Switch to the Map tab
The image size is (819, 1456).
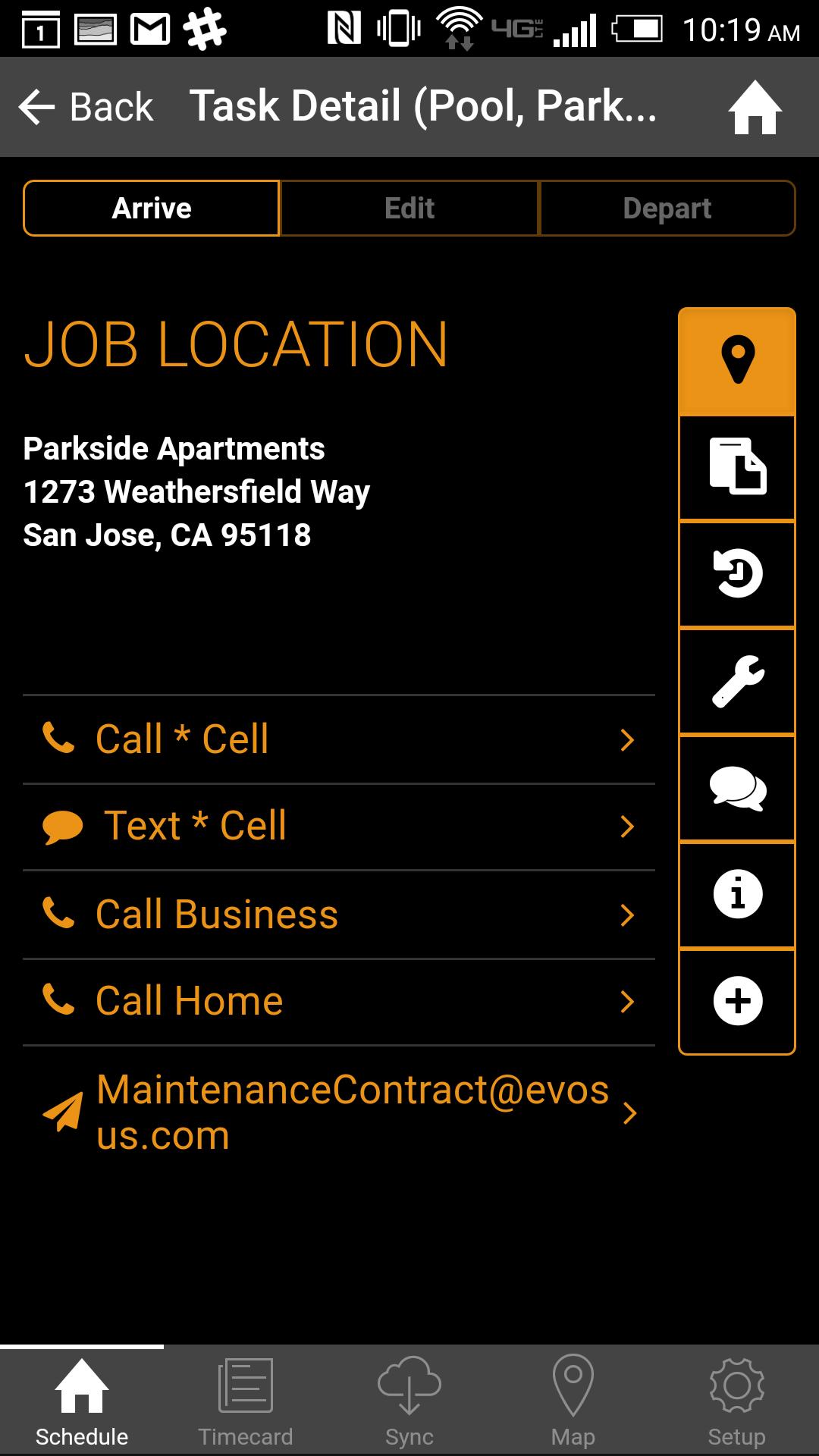(x=573, y=1401)
